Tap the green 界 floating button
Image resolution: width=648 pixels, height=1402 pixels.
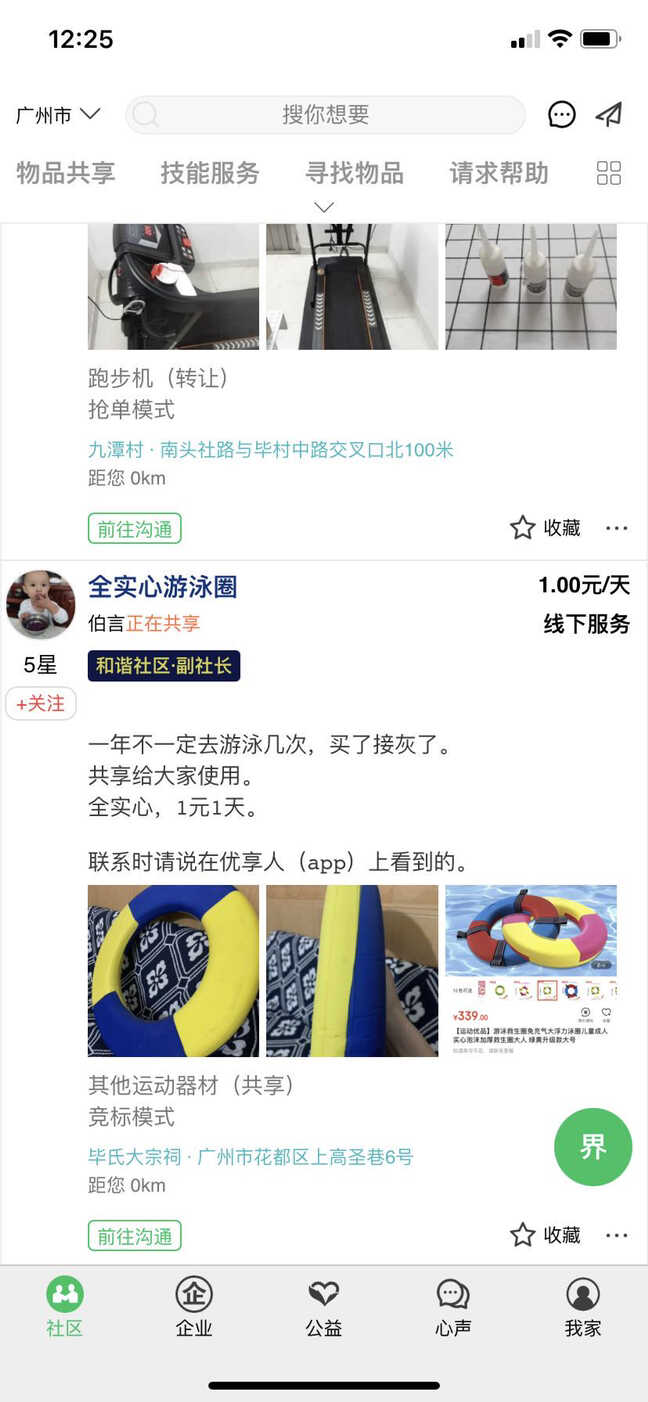[593, 1147]
